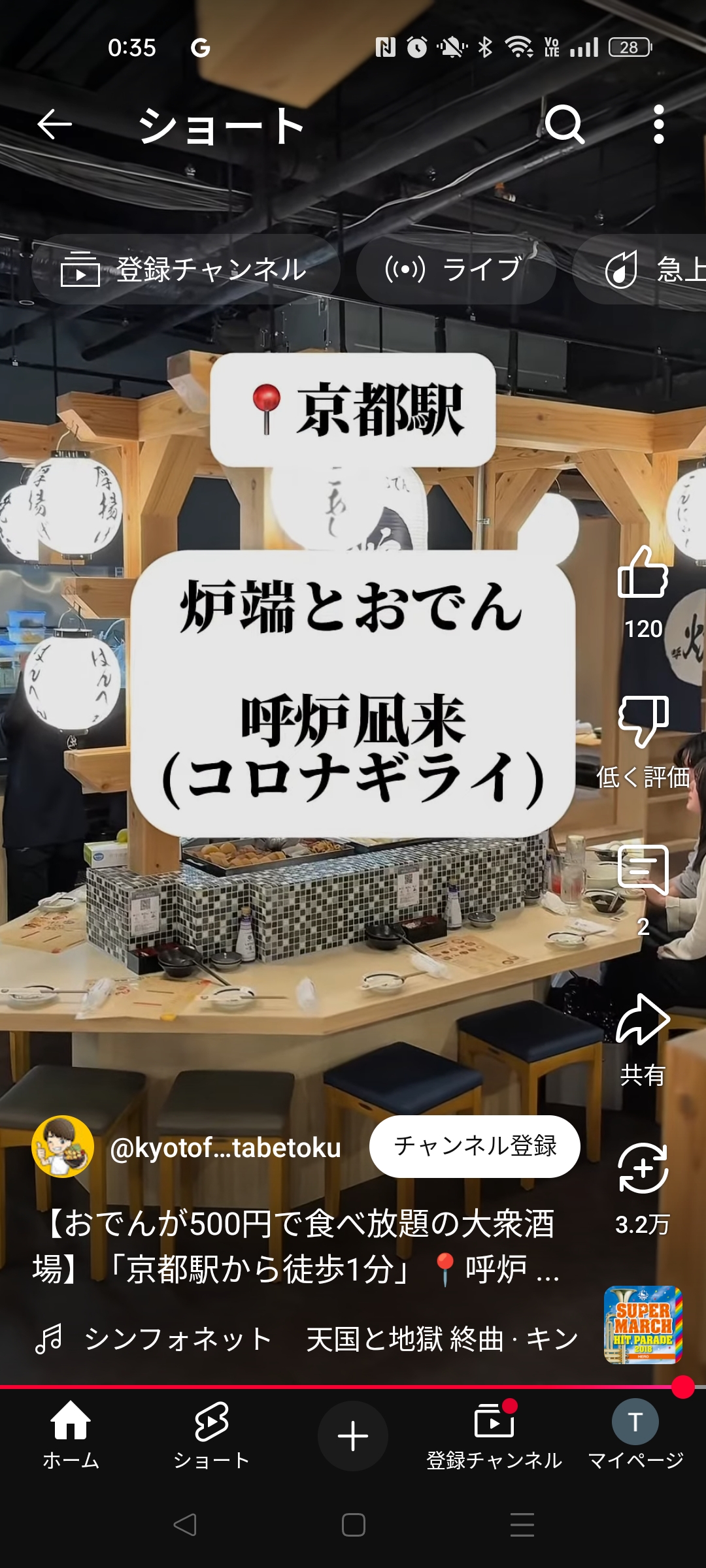Open the comments on this short

(x=643, y=870)
